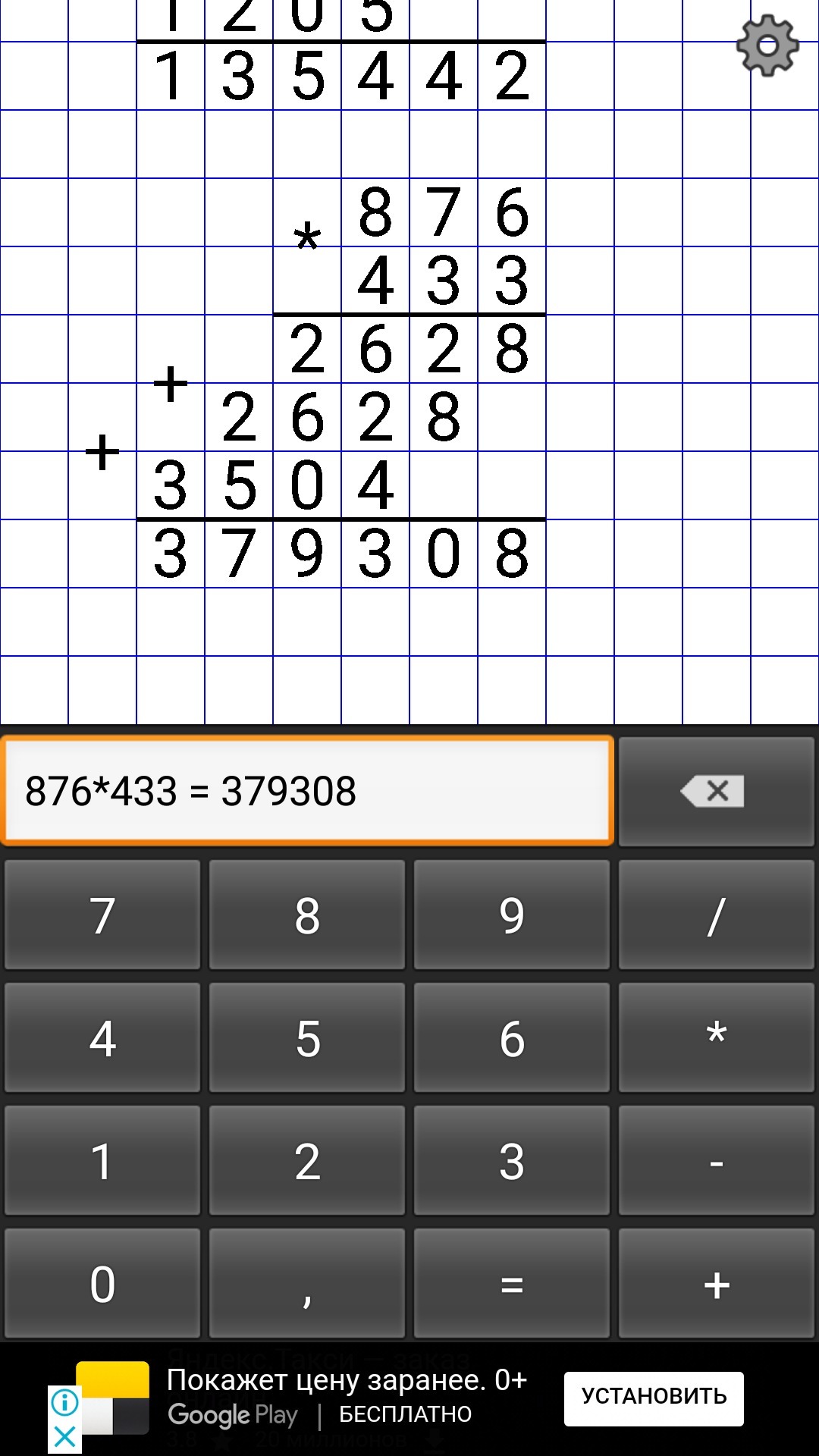Enter digit 4 on keypad
819x1456 pixels.
pyautogui.click(x=102, y=1038)
